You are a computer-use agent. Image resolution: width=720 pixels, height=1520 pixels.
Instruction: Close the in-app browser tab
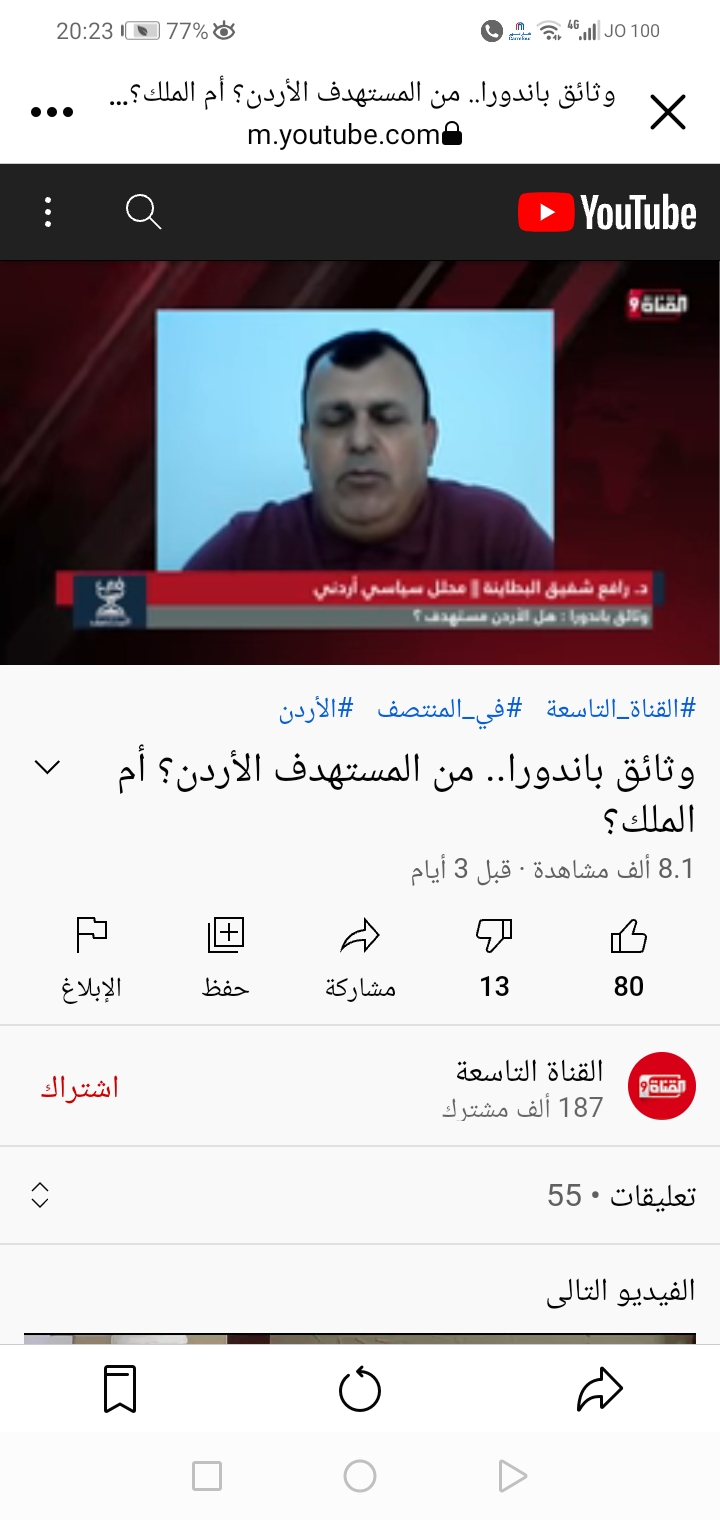point(667,113)
